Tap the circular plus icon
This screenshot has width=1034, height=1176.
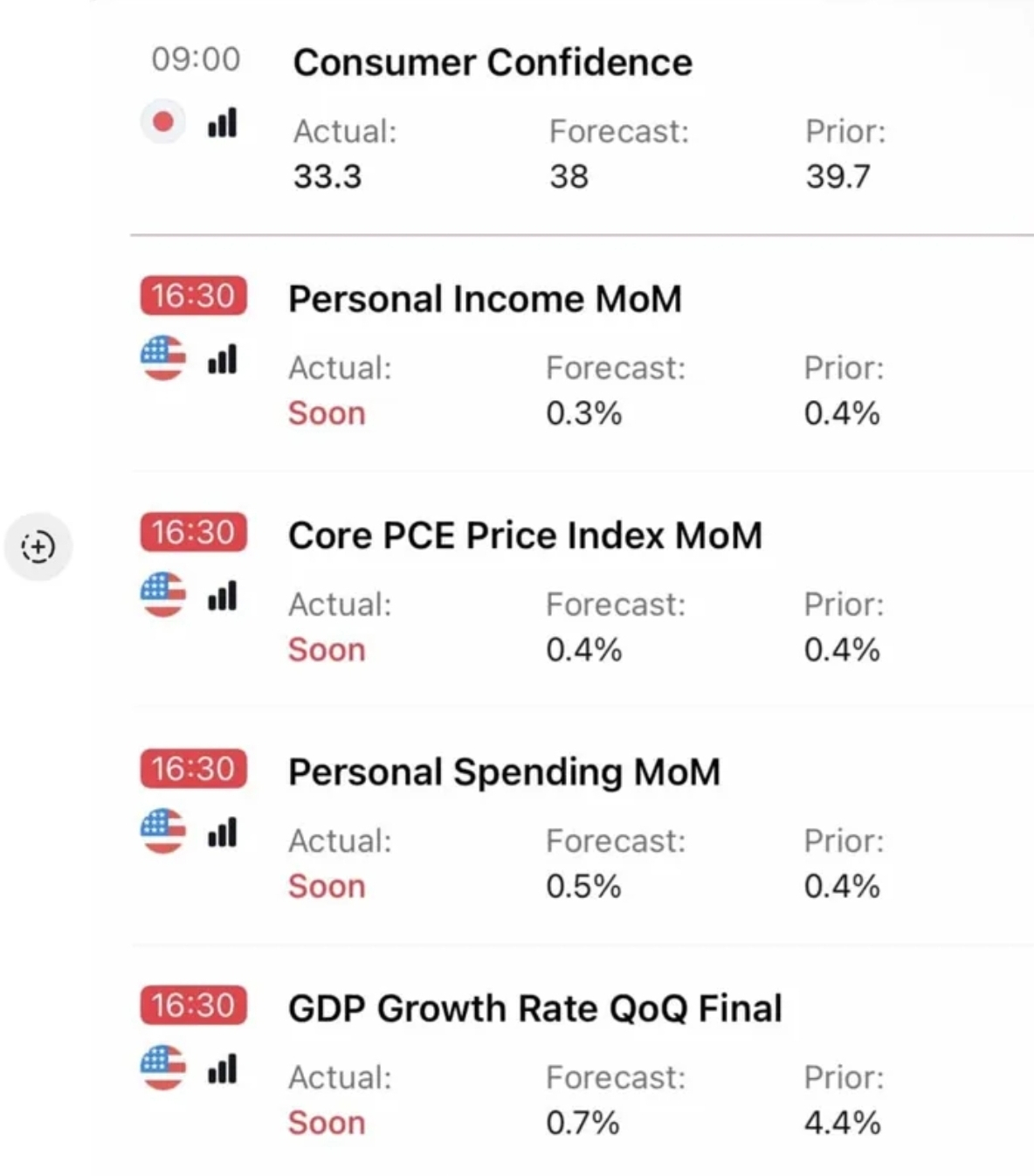[x=38, y=547]
